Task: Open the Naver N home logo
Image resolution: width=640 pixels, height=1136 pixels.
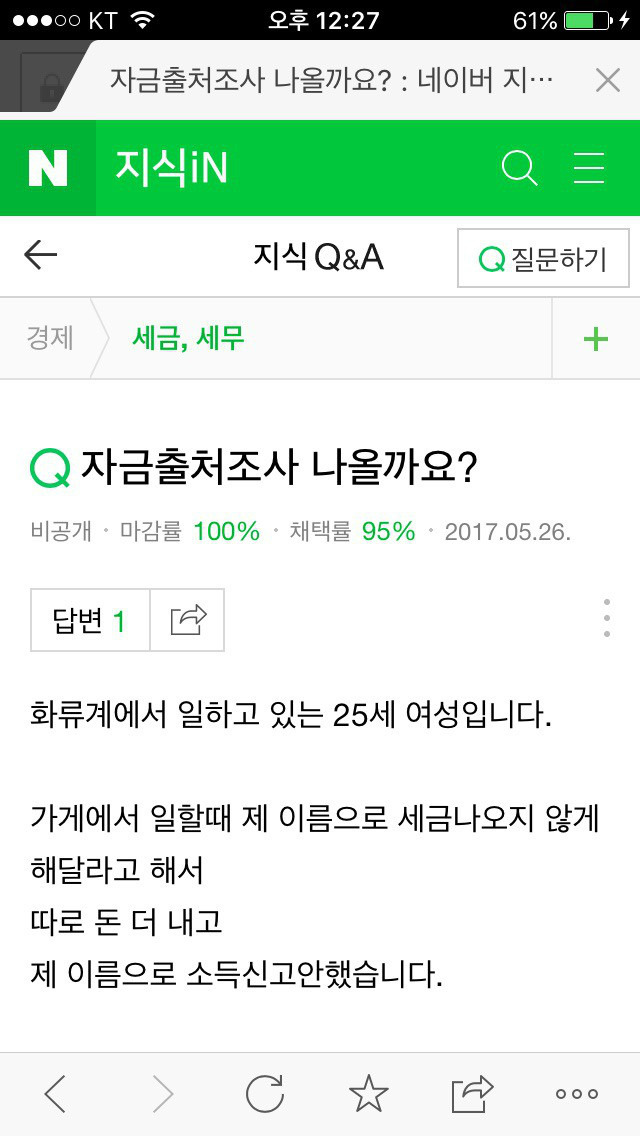Action: click(48, 168)
